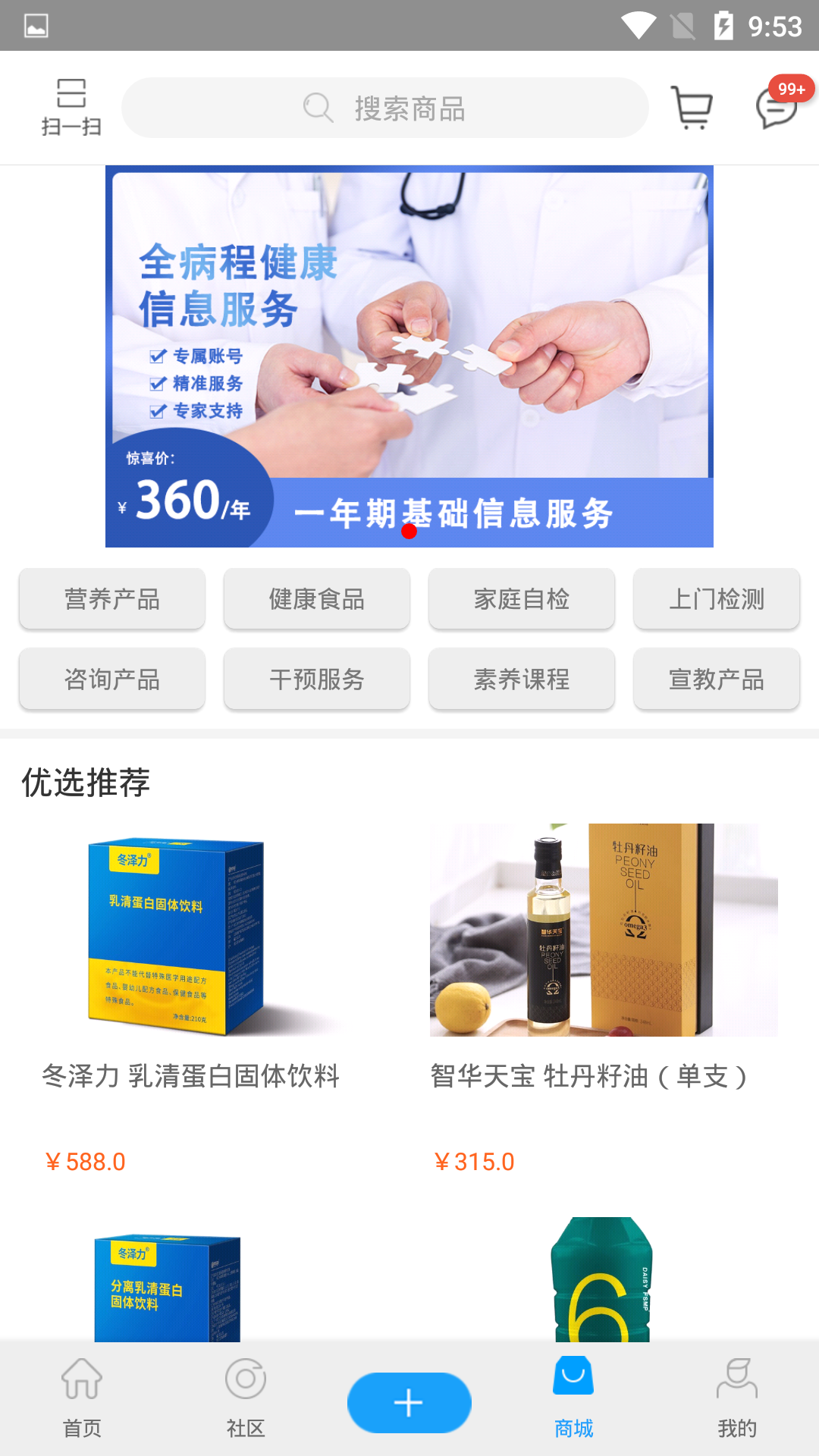Open the shopping cart
Image resolution: width=819 pixels, height=1456 pixels.
coord(692,108)
